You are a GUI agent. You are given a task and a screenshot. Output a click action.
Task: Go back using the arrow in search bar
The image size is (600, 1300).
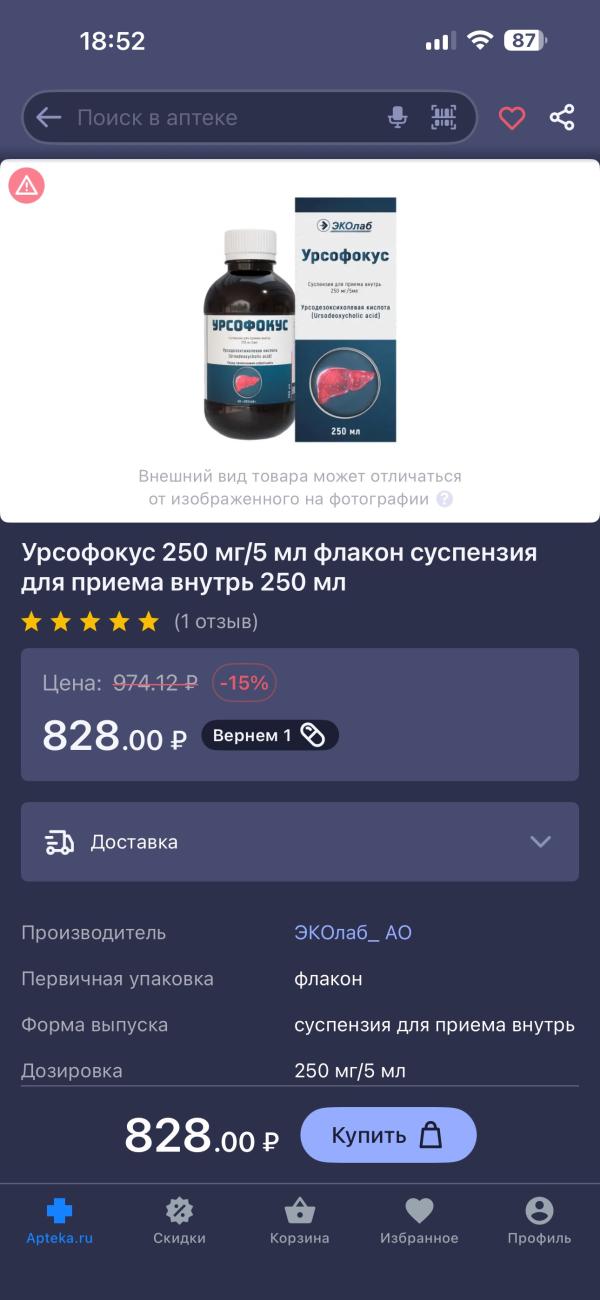pos(48,118)
